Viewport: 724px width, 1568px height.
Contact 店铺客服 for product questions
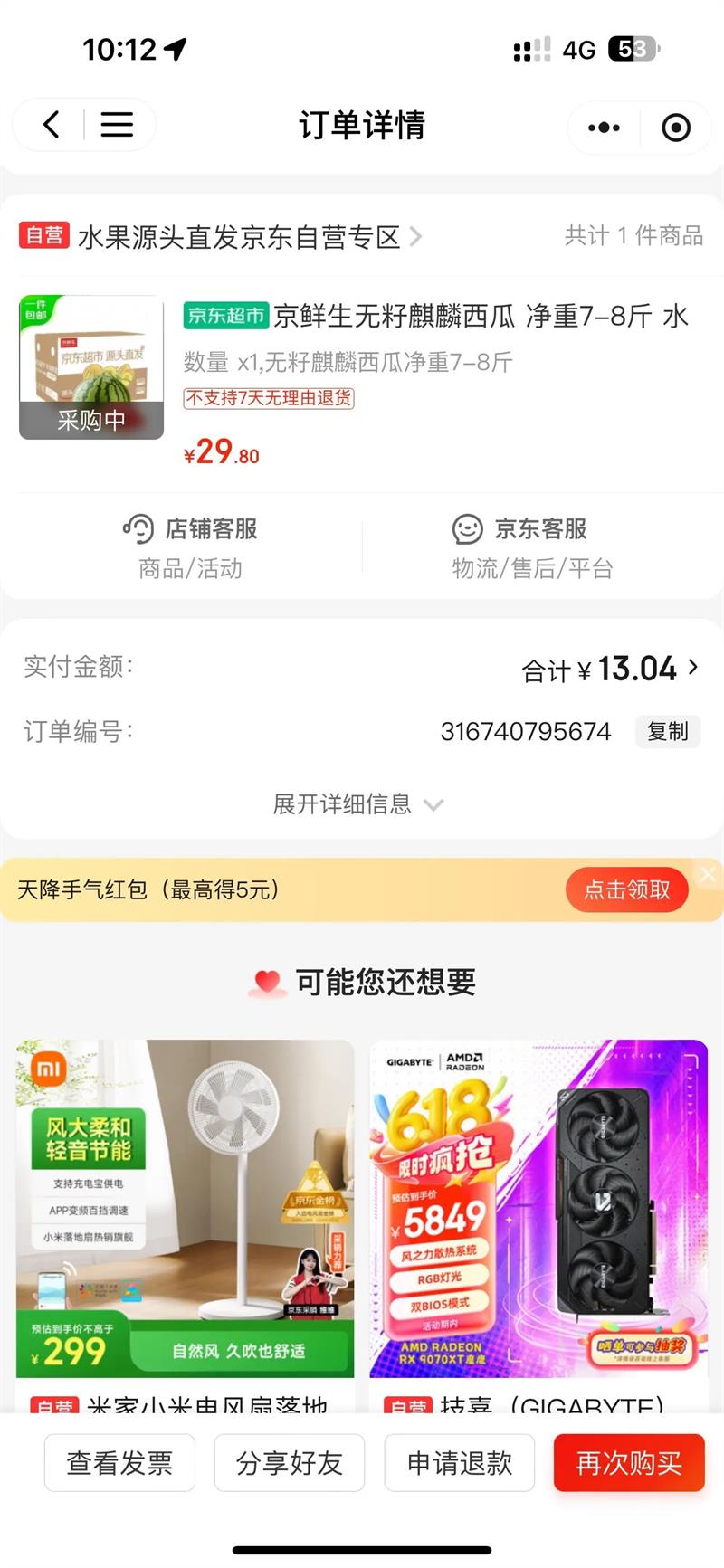click(x=190, y=546)
